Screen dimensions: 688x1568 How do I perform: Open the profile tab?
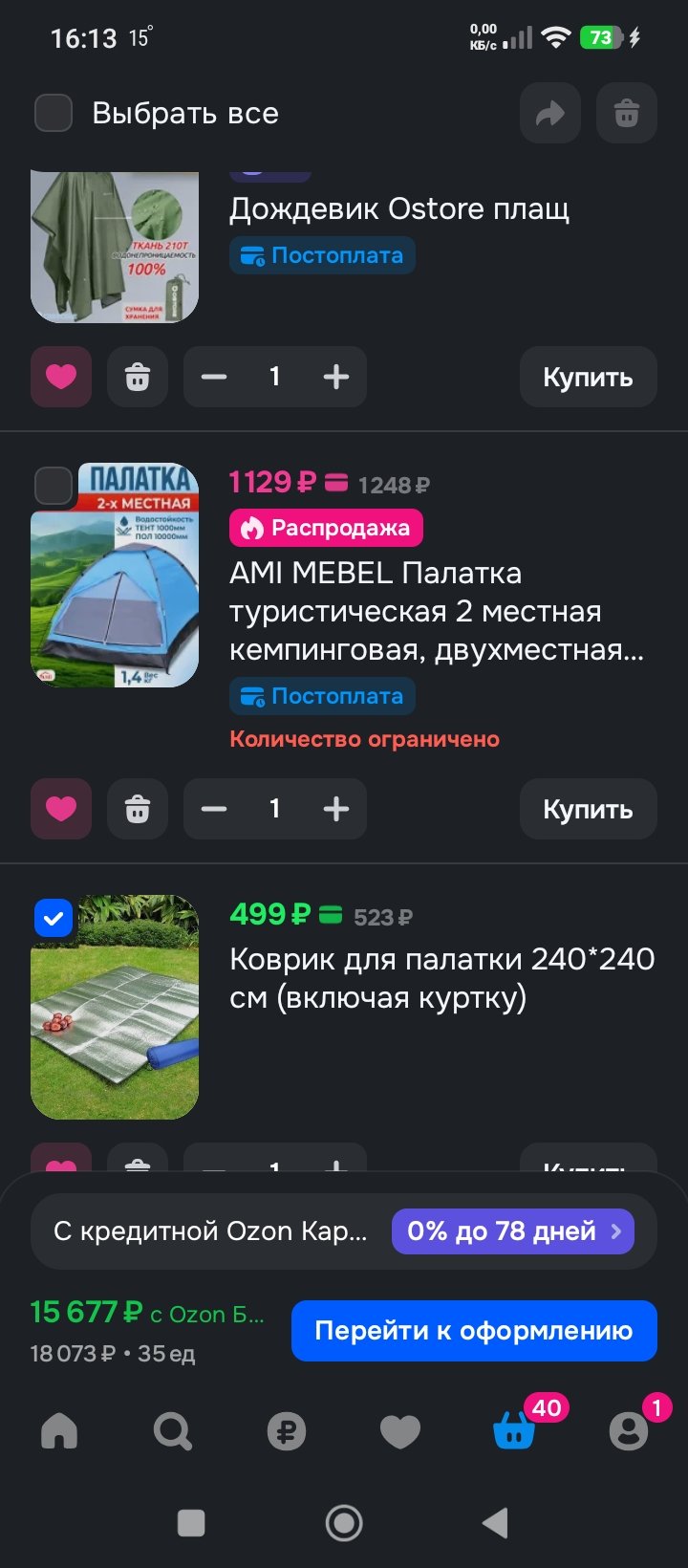pyautogui.click(x=628, y=1431)
